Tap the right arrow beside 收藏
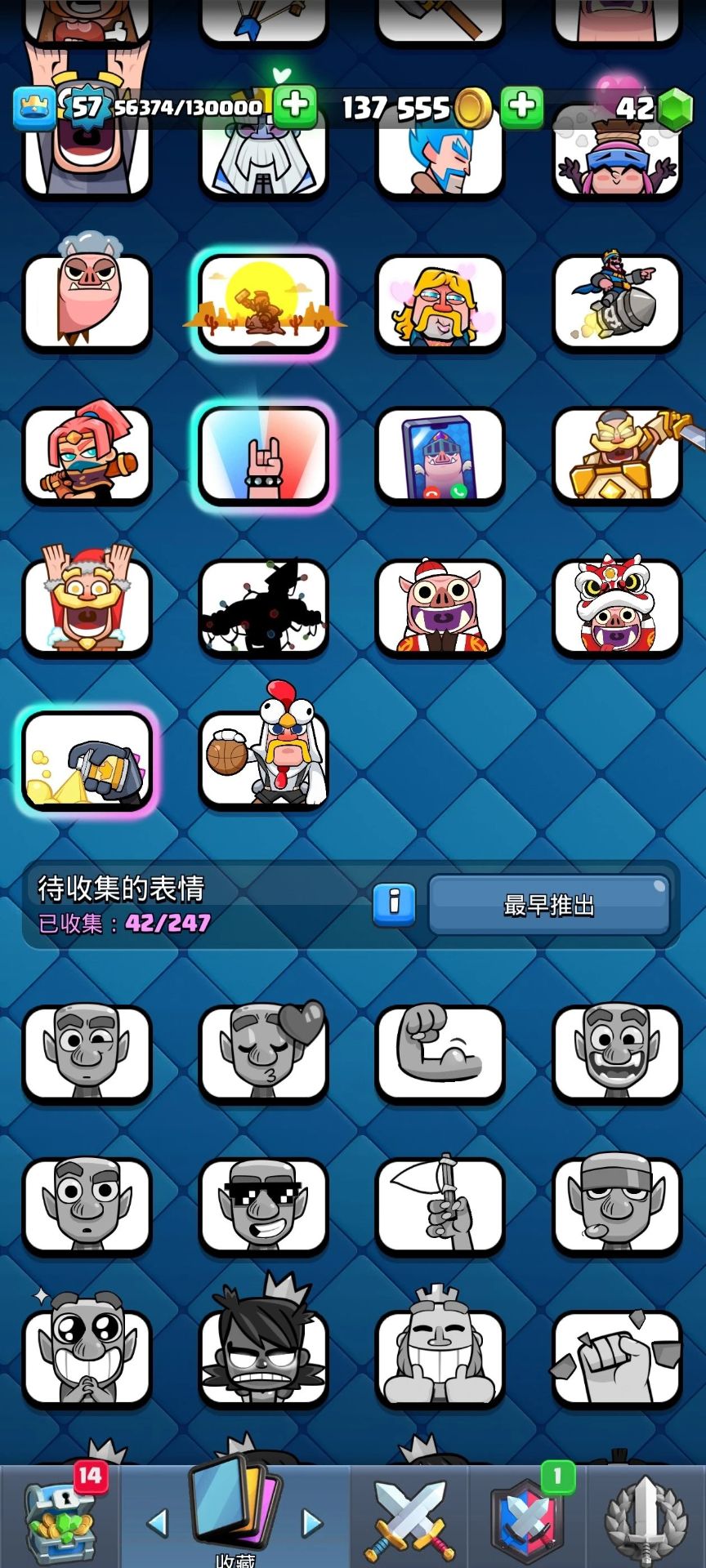The height and width of the screenshot is (1568, 706). pyautogui.click(x=311, y=1522)
